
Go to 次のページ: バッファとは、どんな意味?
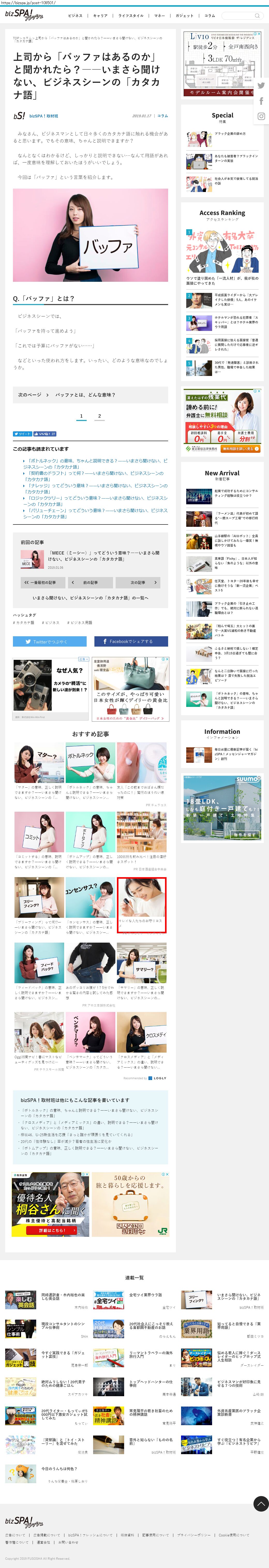[x=90, y=394]
